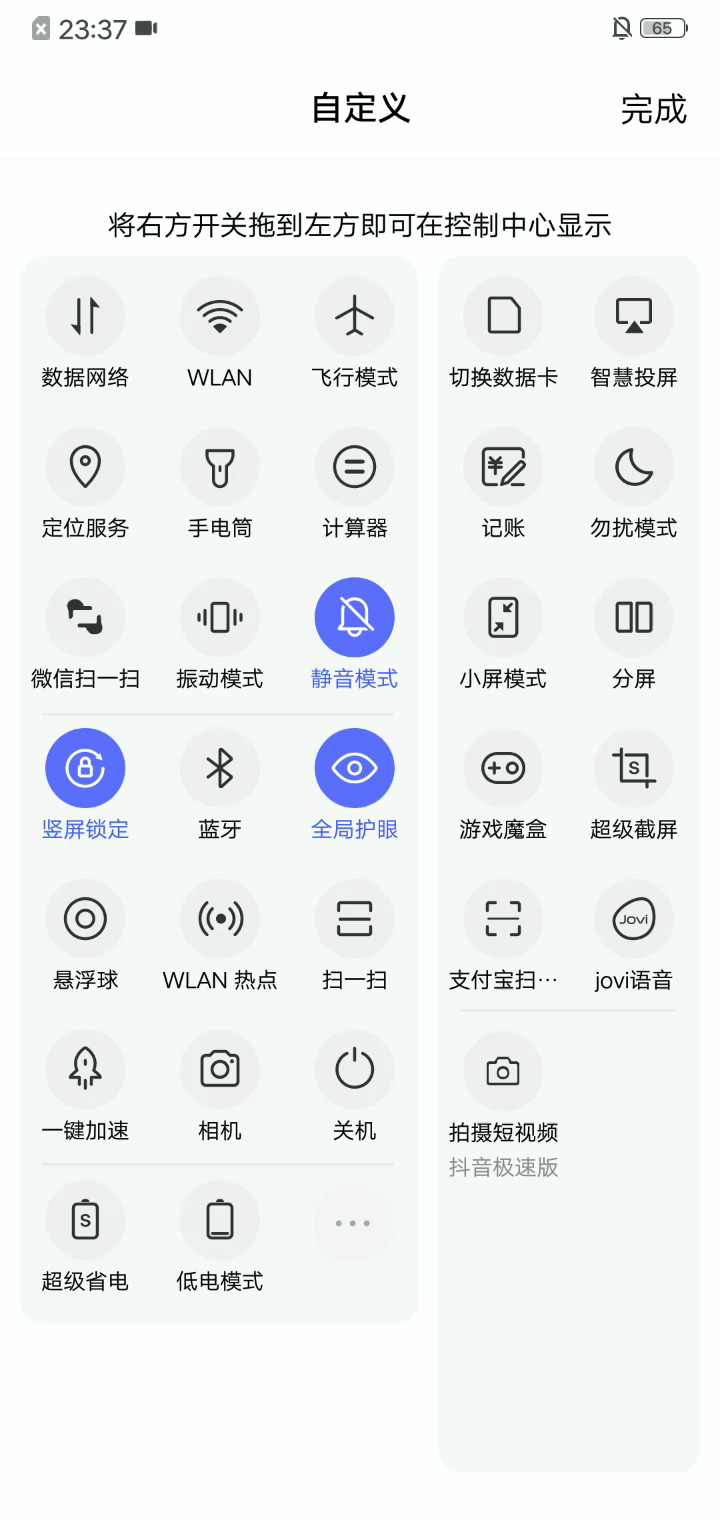Tap the 相机 camera tile
The image size is (720, 1520).
220,1070
